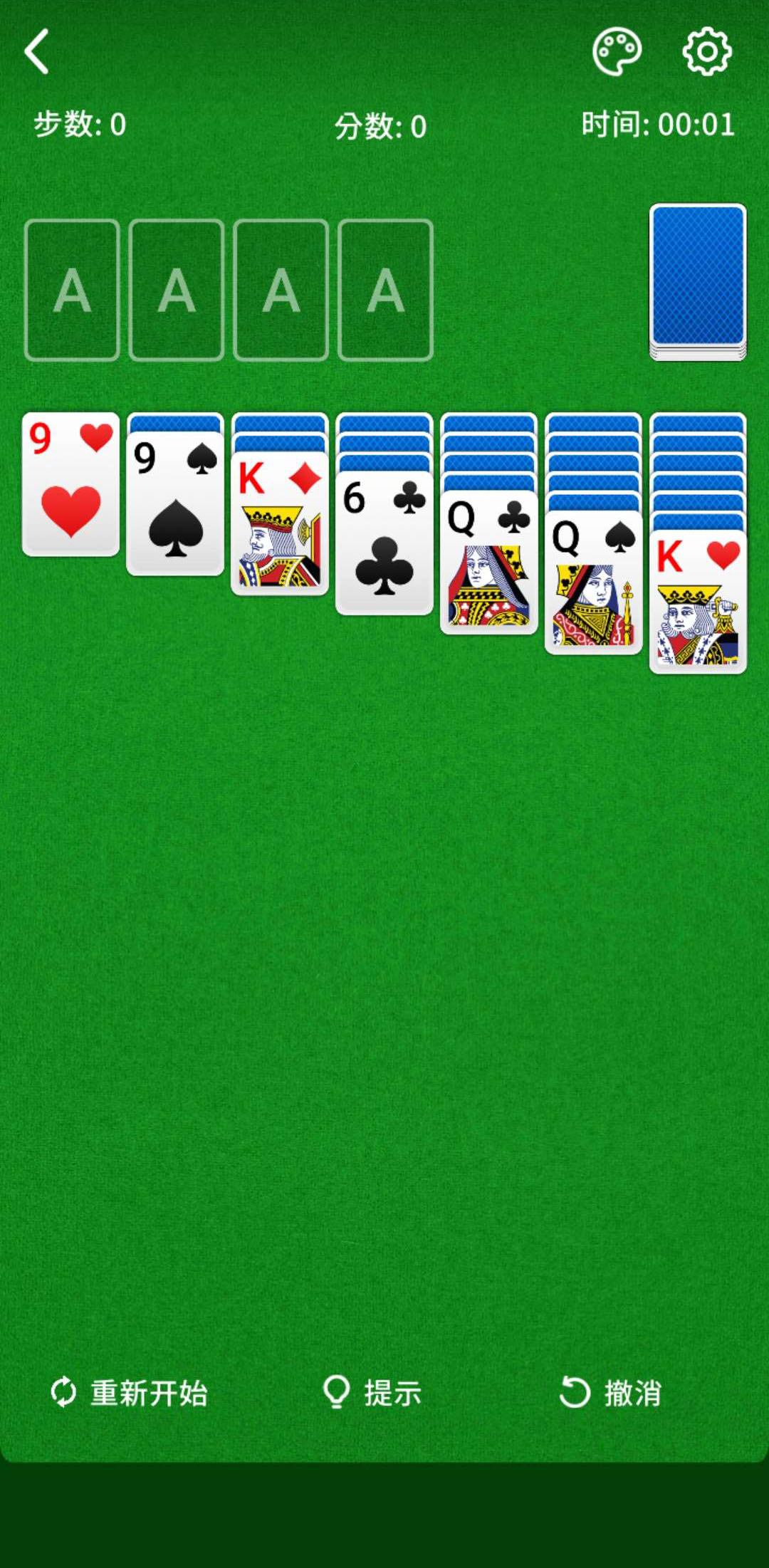Viewport: 769px width, 1568px height.
Task: Open the settings gear
Action: (x=706, y=51)
